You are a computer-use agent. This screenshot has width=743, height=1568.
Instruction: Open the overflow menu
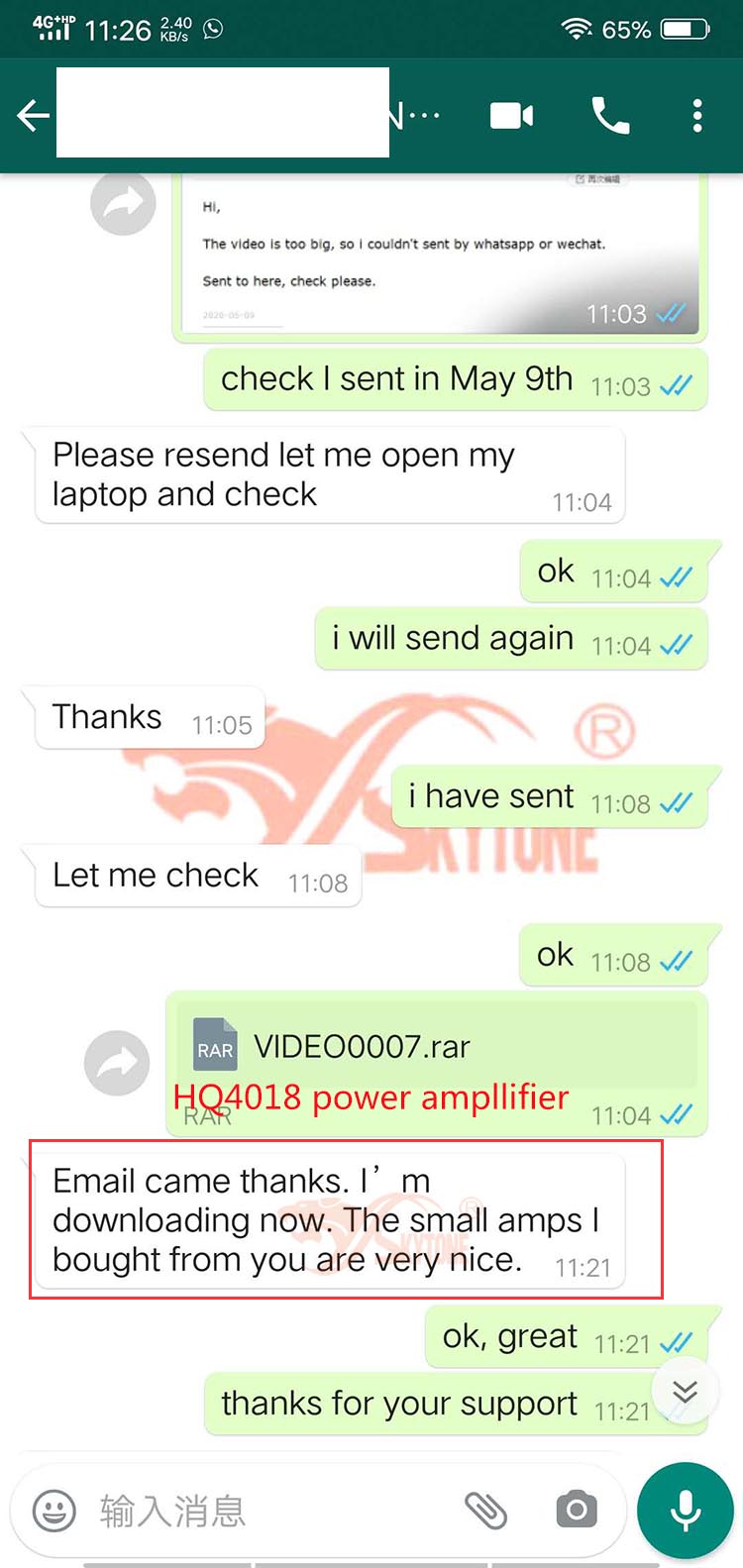pos(697,116)
